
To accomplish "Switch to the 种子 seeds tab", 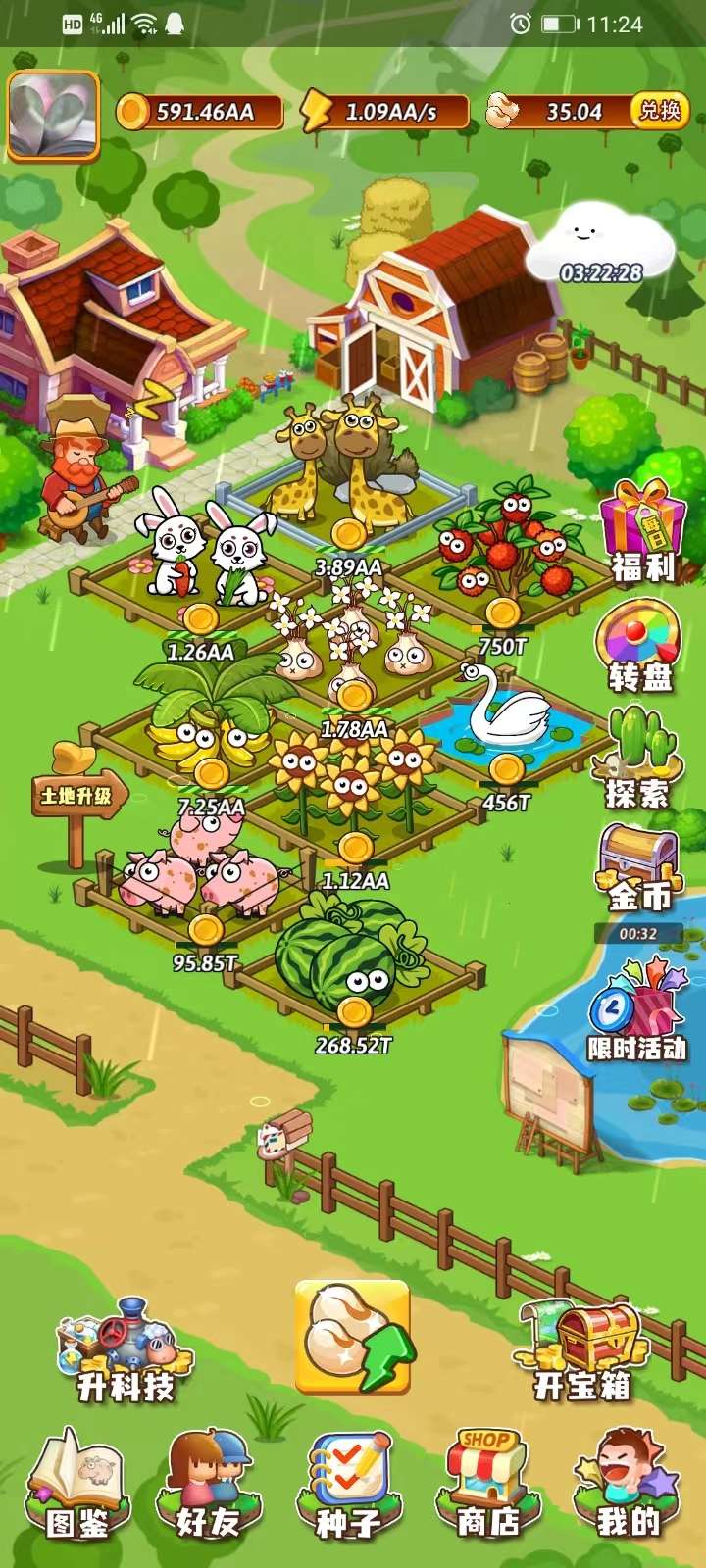I will 349,1484.
